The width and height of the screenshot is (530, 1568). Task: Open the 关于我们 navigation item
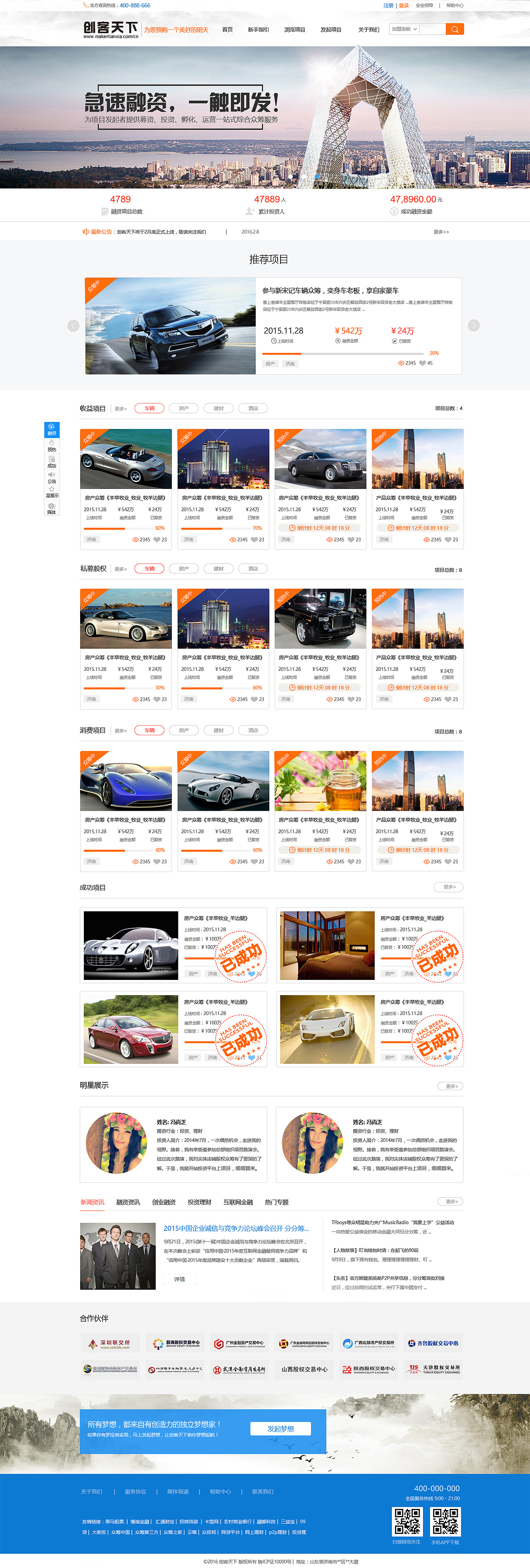point(368,30)
